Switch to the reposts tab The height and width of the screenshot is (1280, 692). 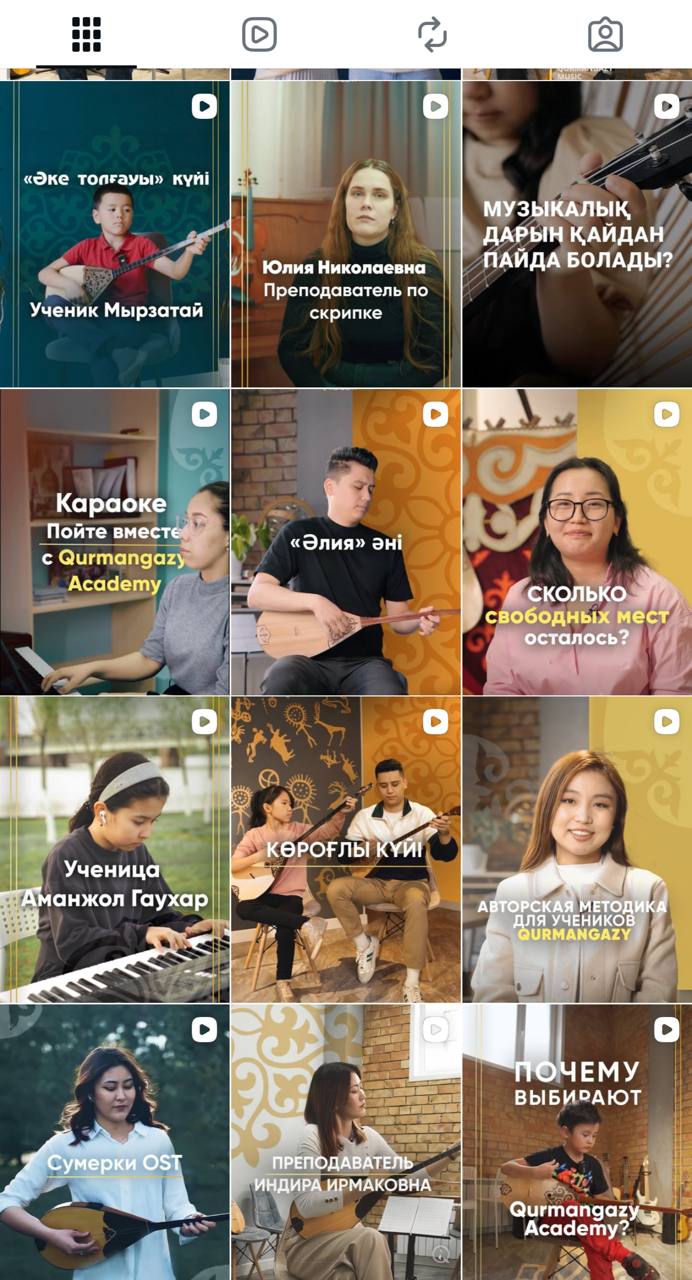point(432,35)
